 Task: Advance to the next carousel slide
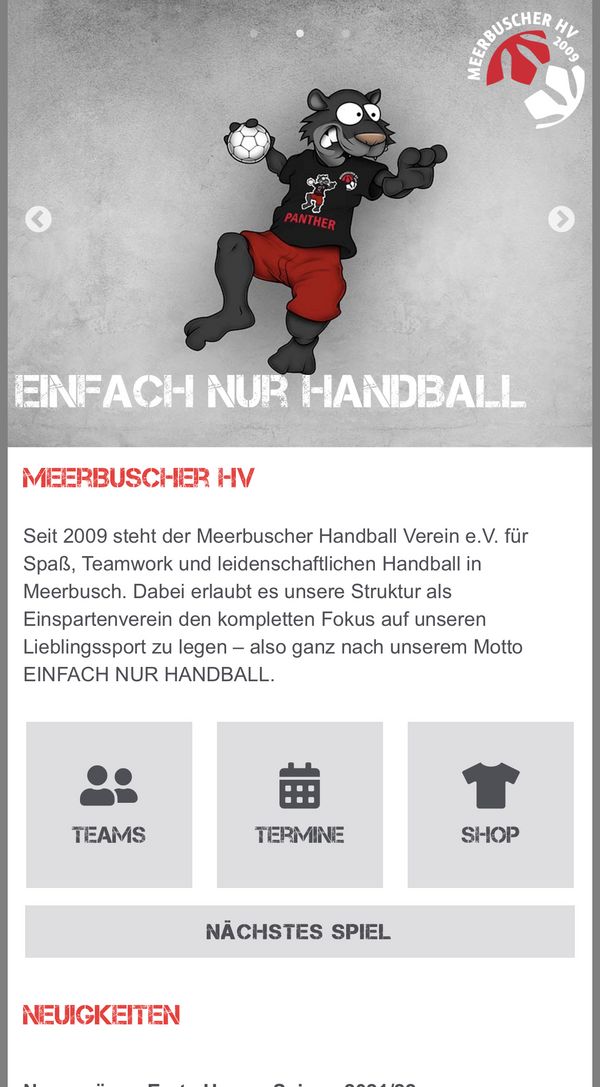[x=561, y=219]
